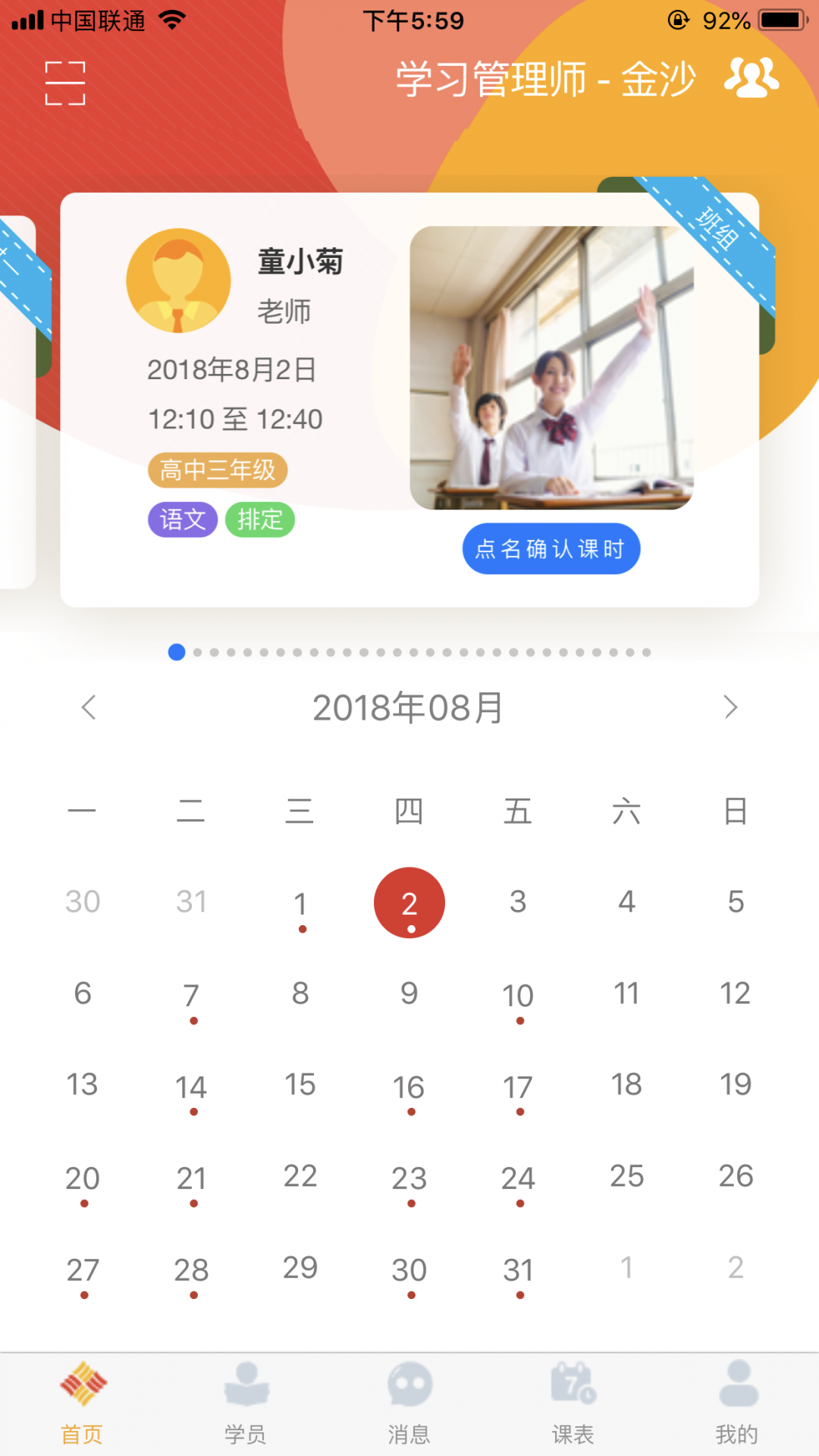The image size is (819, 1456).
Task: Go to previous month
Action: 89,707
